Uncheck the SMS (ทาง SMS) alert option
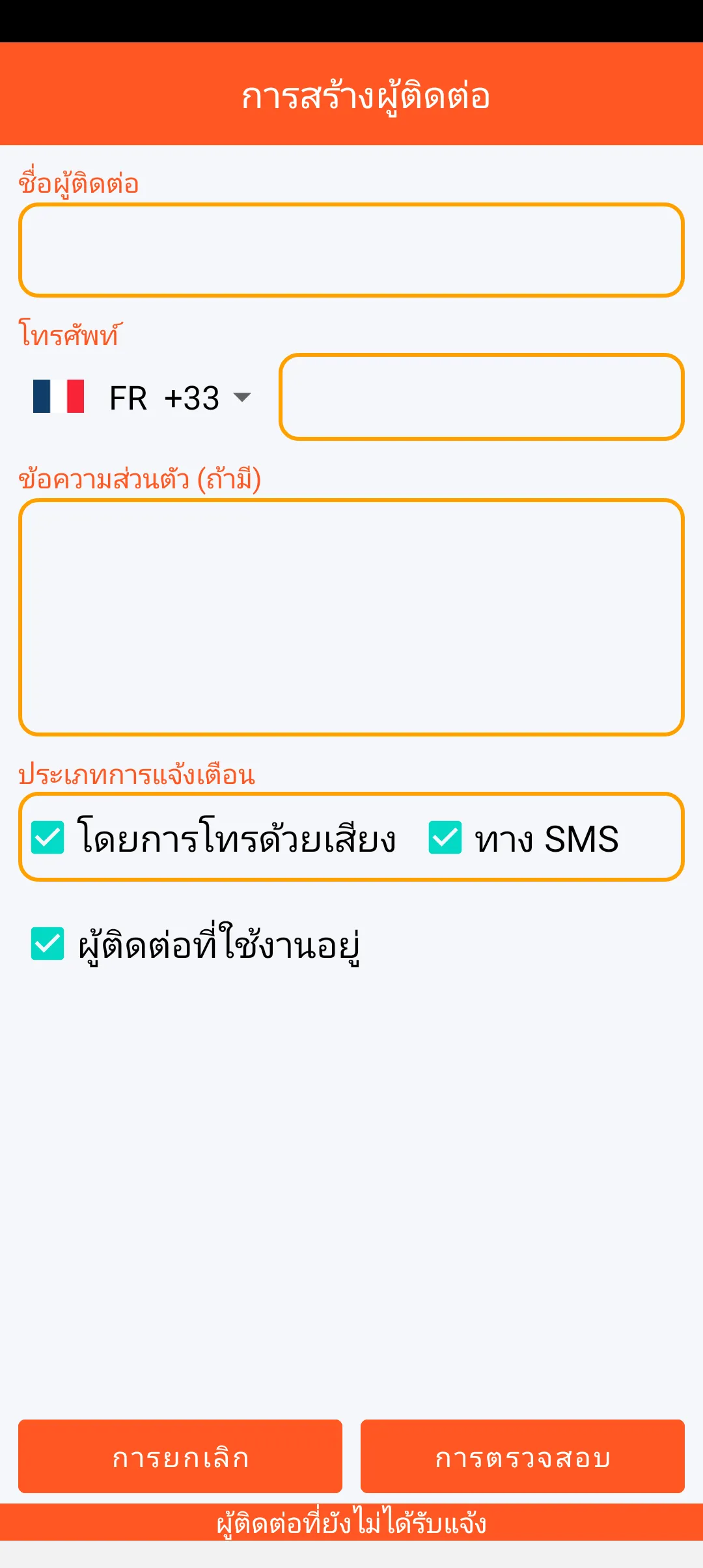 pos(445,837)
